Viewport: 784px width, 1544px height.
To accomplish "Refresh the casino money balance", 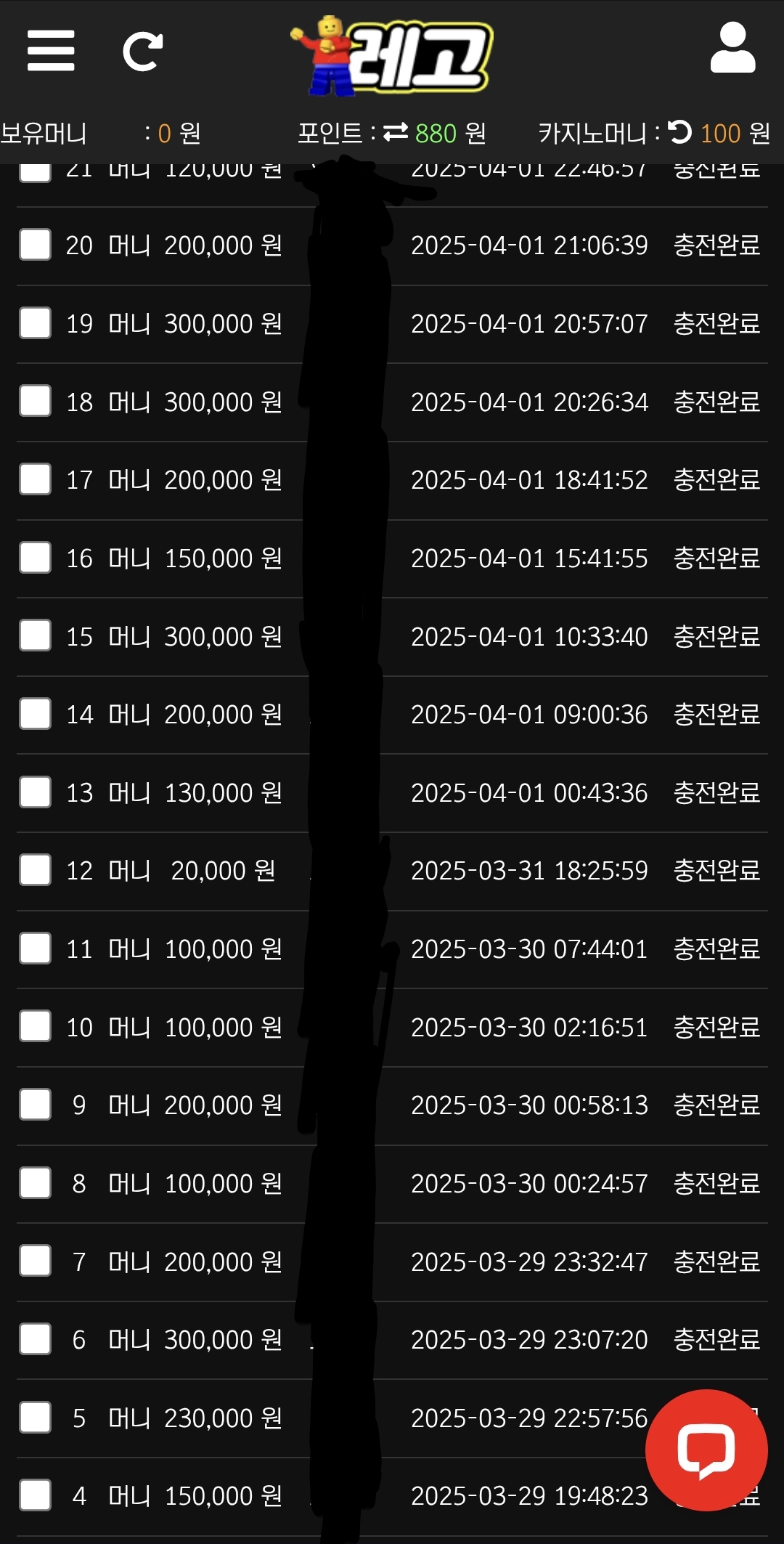I will pos(680,132).
